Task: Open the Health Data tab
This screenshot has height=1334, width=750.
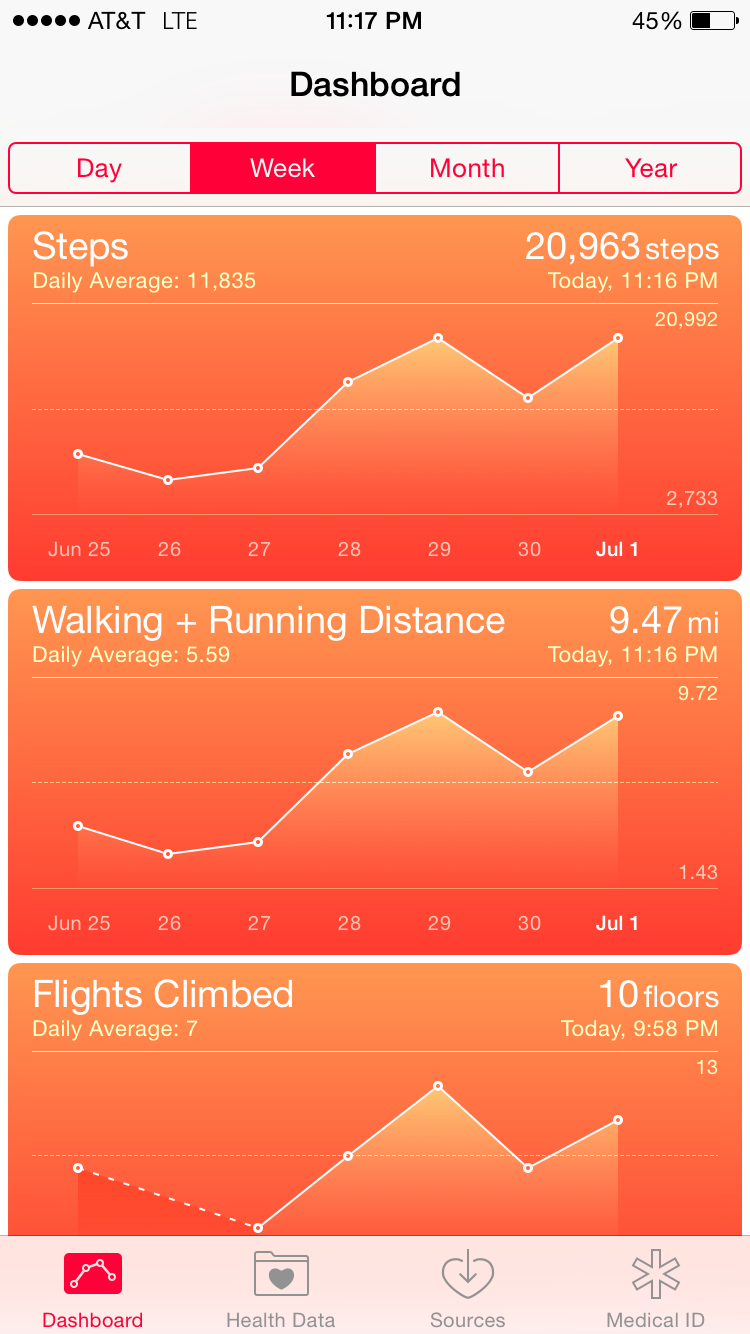Action: click(x=281, y=1288)
